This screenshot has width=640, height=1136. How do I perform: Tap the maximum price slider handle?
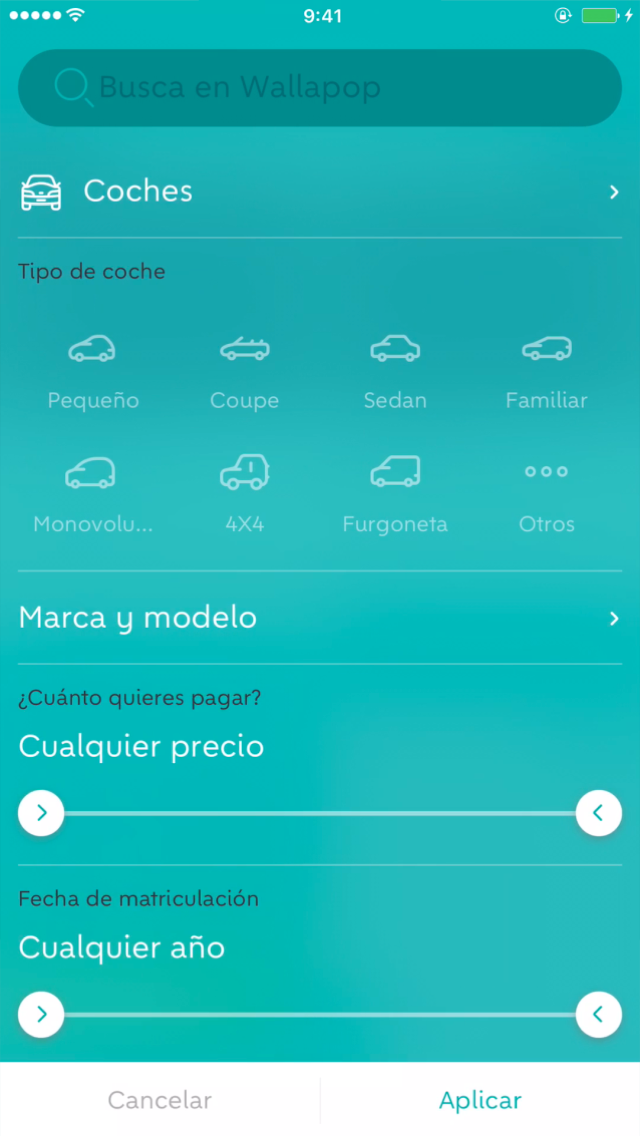(598, 813)
